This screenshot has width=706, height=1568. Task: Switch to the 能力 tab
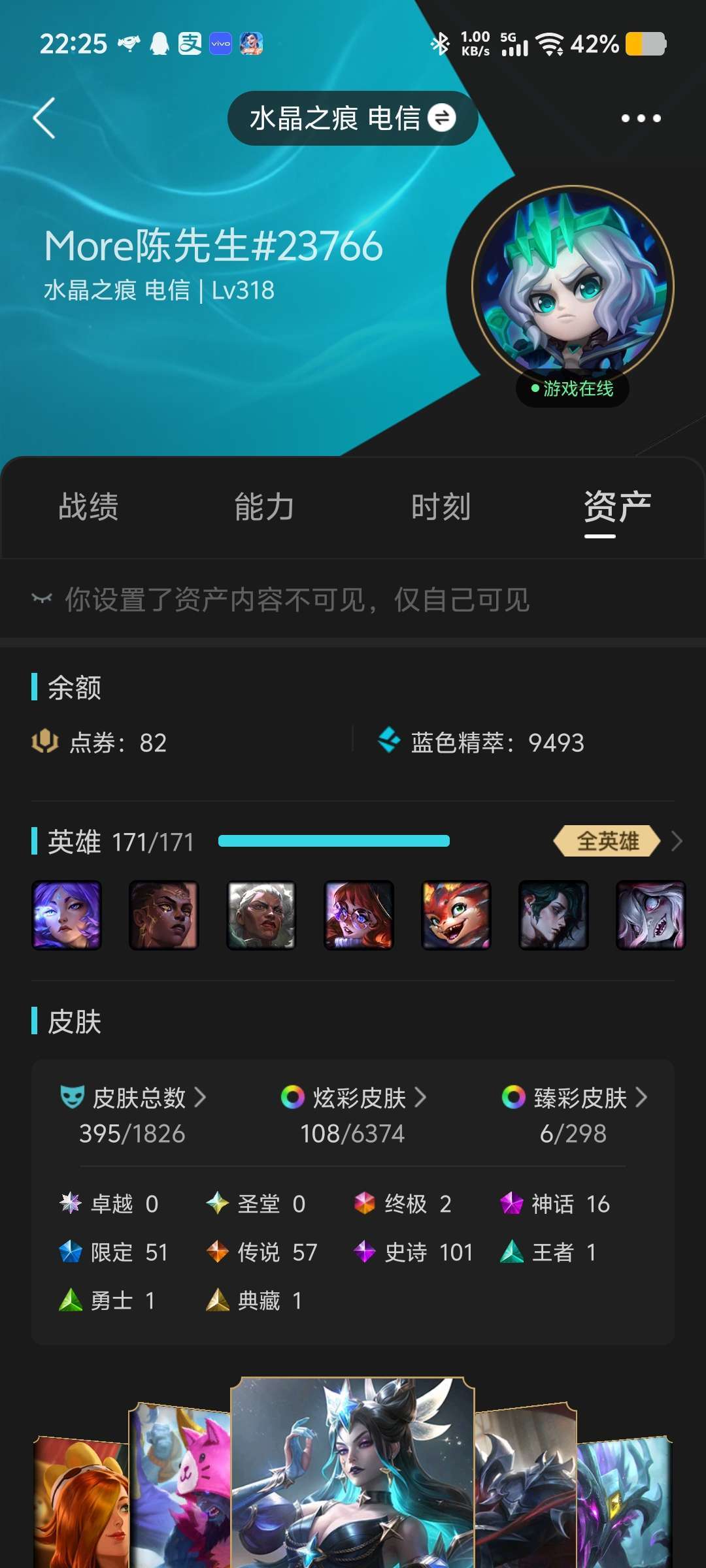point(265,507)
